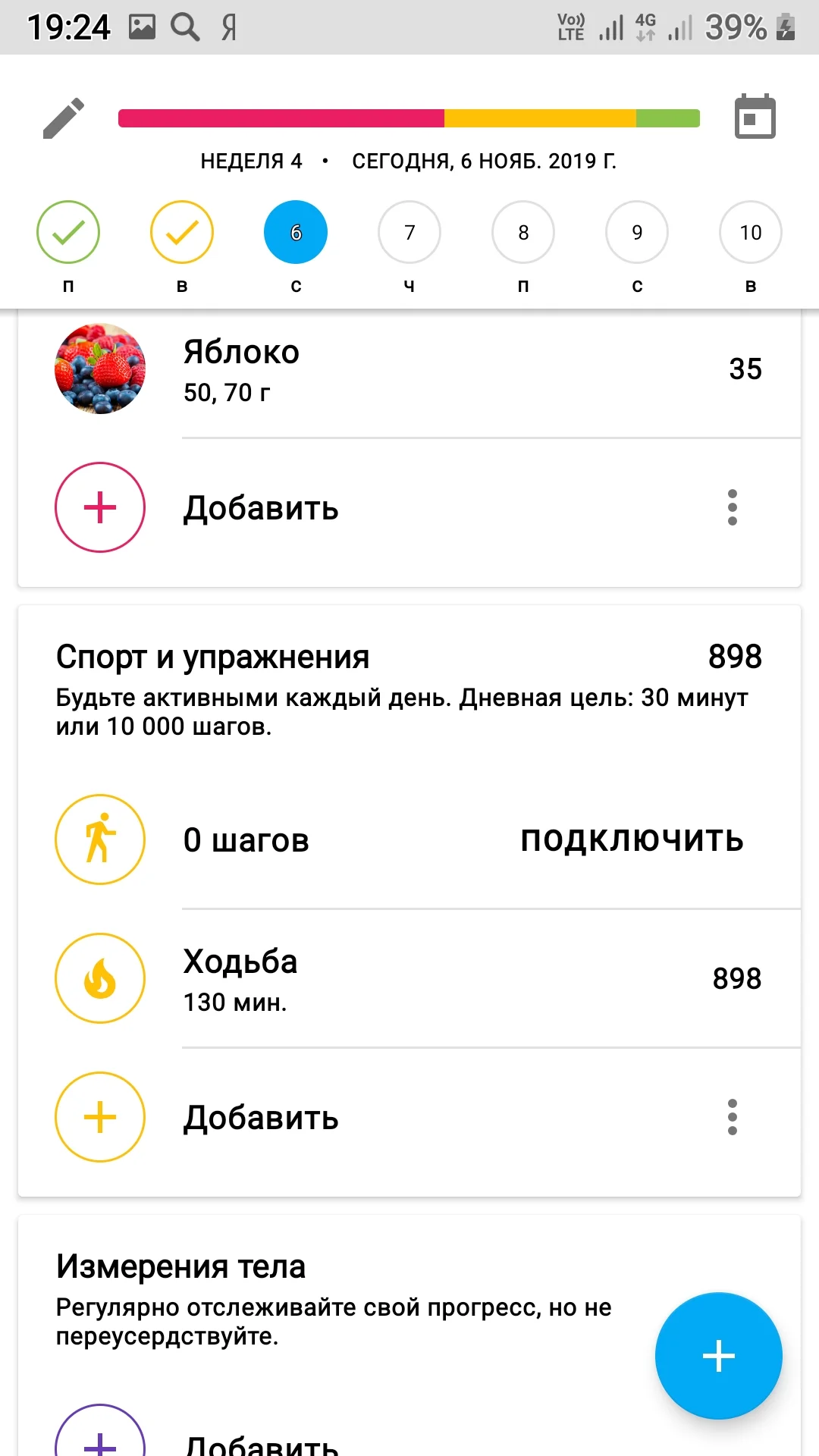Select day 8 in the week strip

pyautogui.click(x=523, y=232)
